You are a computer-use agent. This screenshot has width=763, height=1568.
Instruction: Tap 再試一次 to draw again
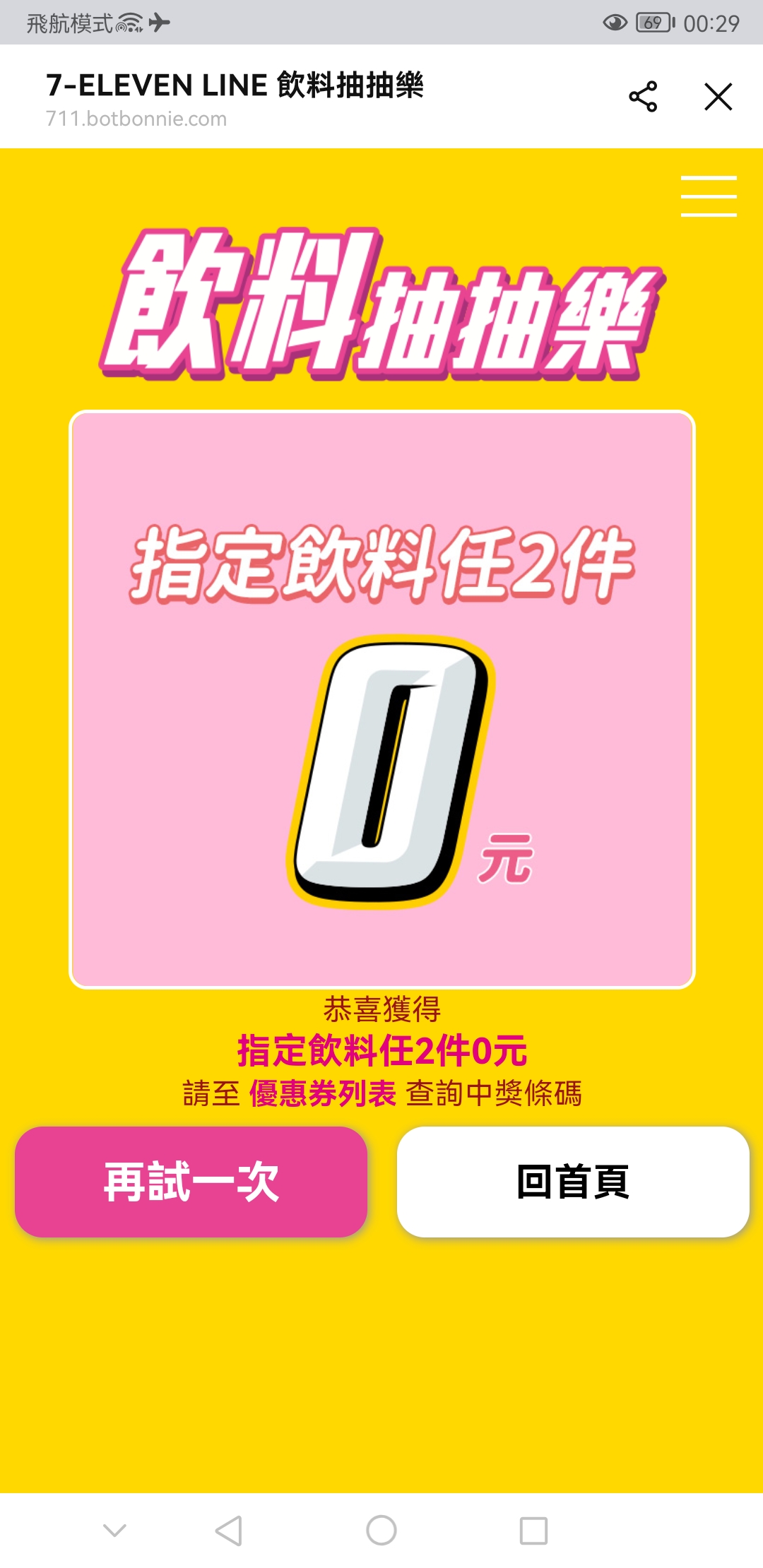click(x=191, y=1182)
